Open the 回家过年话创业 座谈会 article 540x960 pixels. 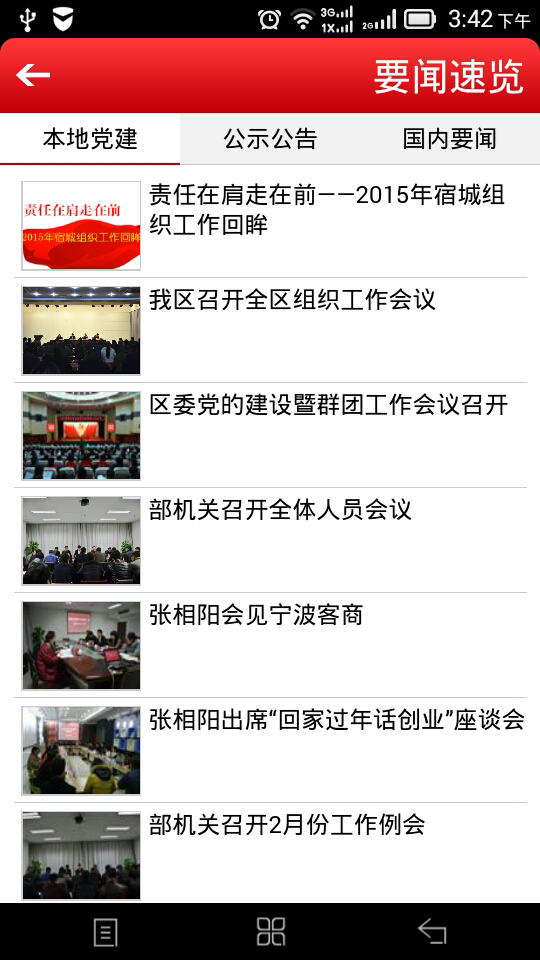[270, 749]
